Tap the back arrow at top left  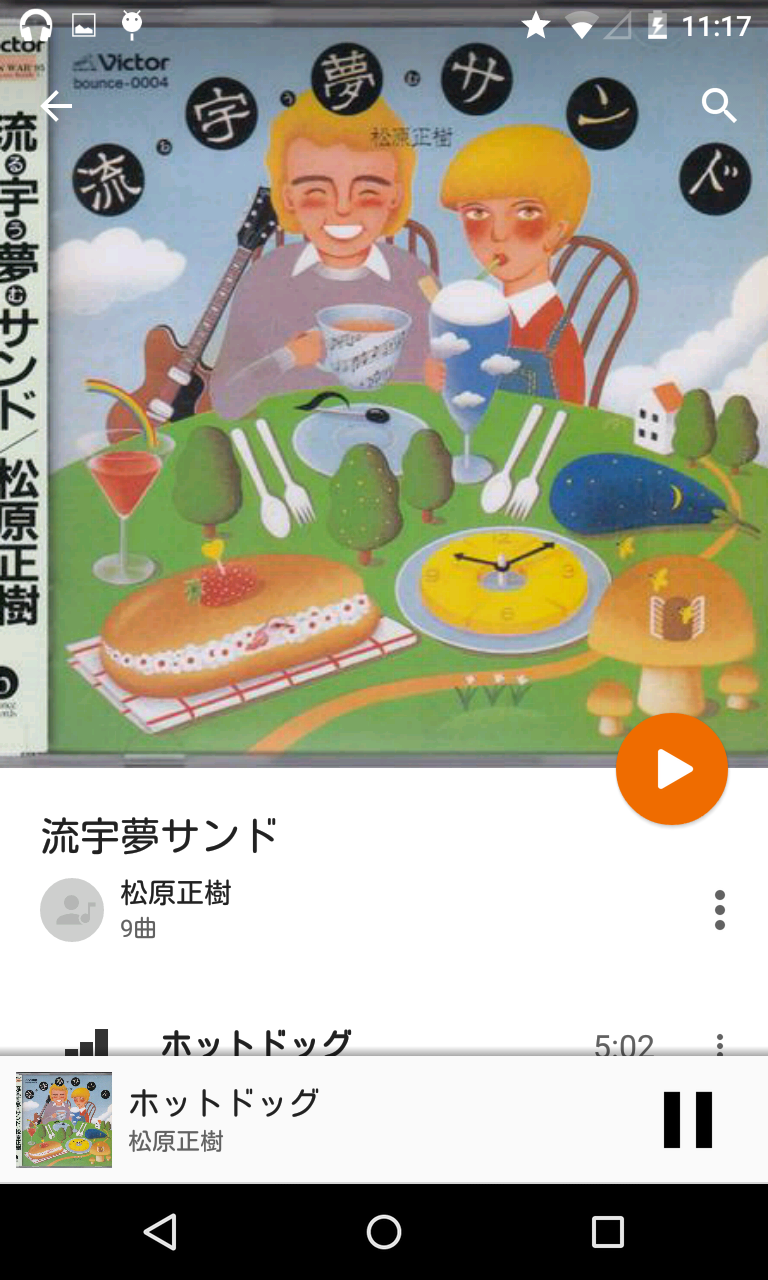tap(57, 105)
